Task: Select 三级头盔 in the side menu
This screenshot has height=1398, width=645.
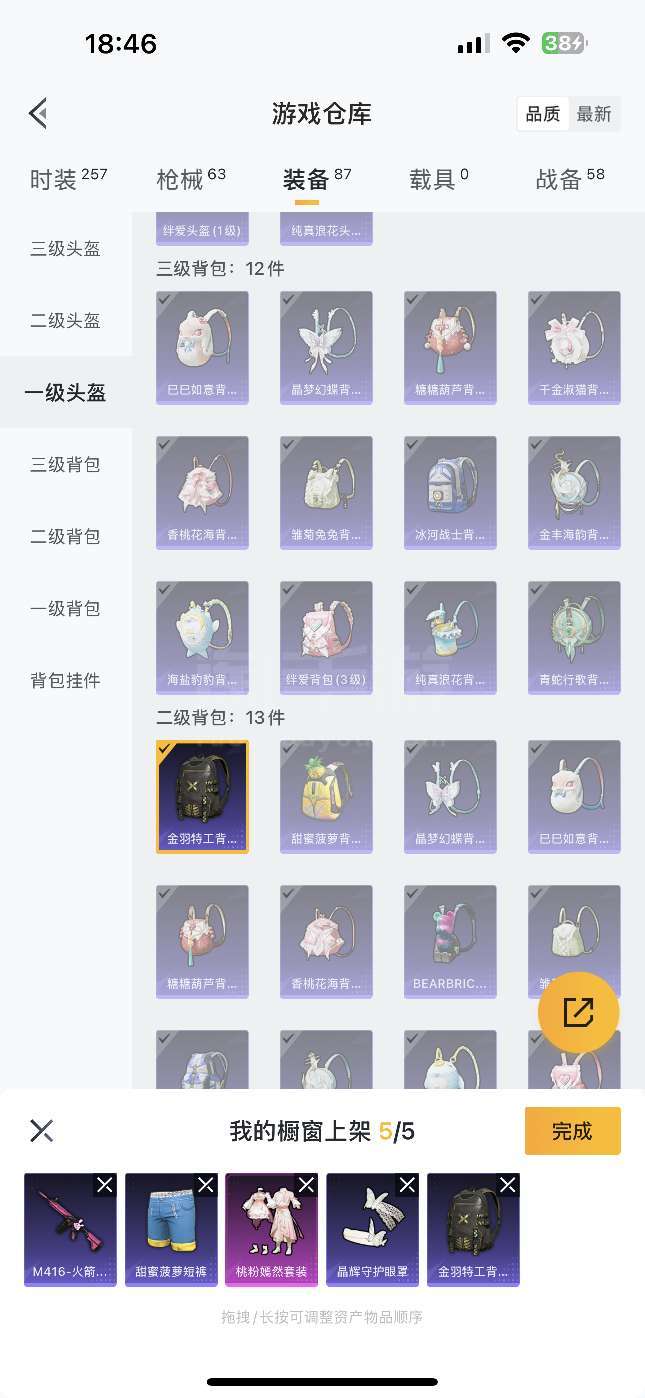Action: tap(65, 249)
